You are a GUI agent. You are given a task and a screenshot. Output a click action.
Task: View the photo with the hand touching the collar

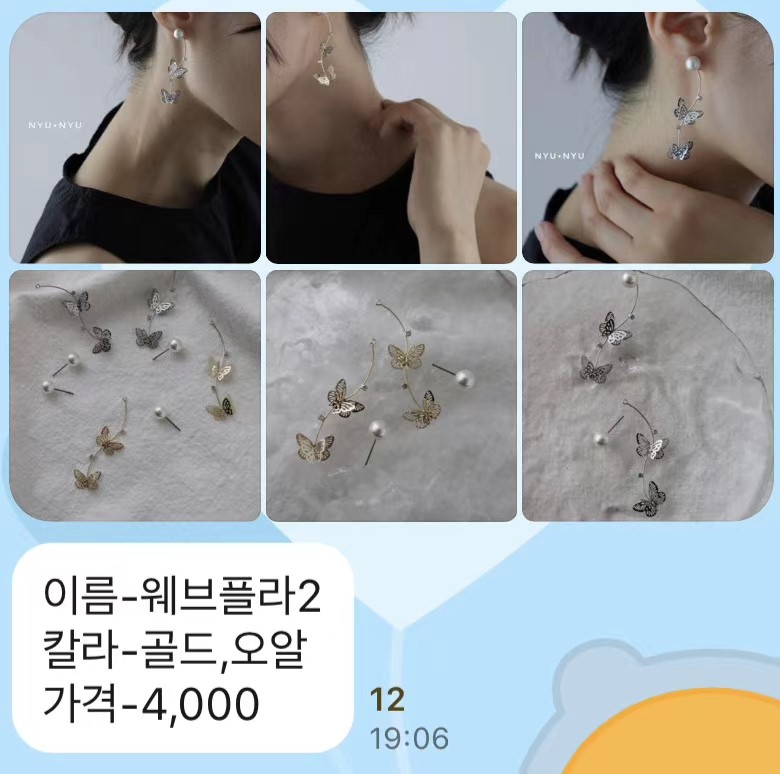pos(391,138)
